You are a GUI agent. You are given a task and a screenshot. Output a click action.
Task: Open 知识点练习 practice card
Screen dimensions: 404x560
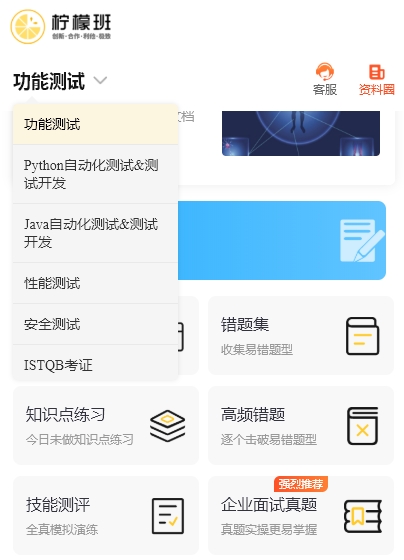pyautogui.click(x=106, y=425)
